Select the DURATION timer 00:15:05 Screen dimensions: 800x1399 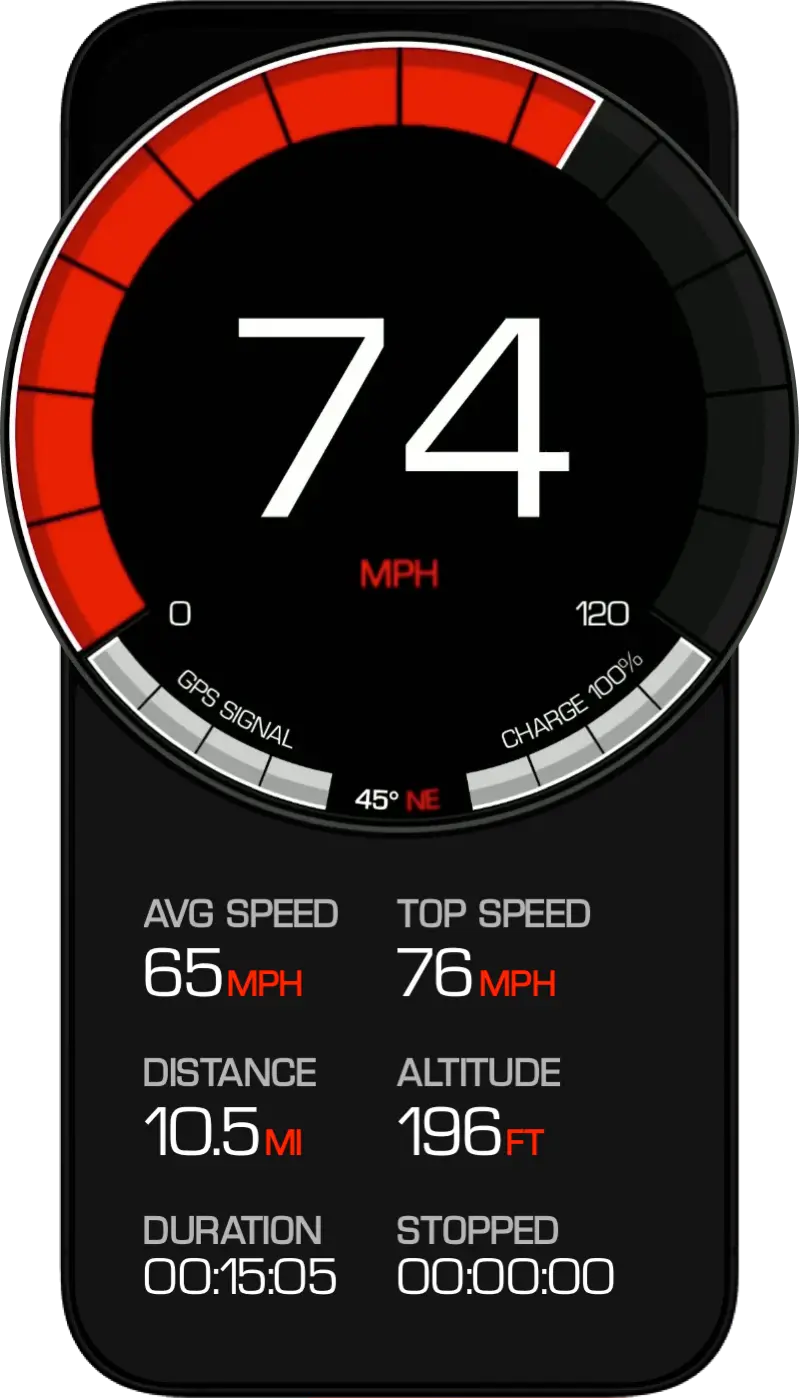(240, 1277)
